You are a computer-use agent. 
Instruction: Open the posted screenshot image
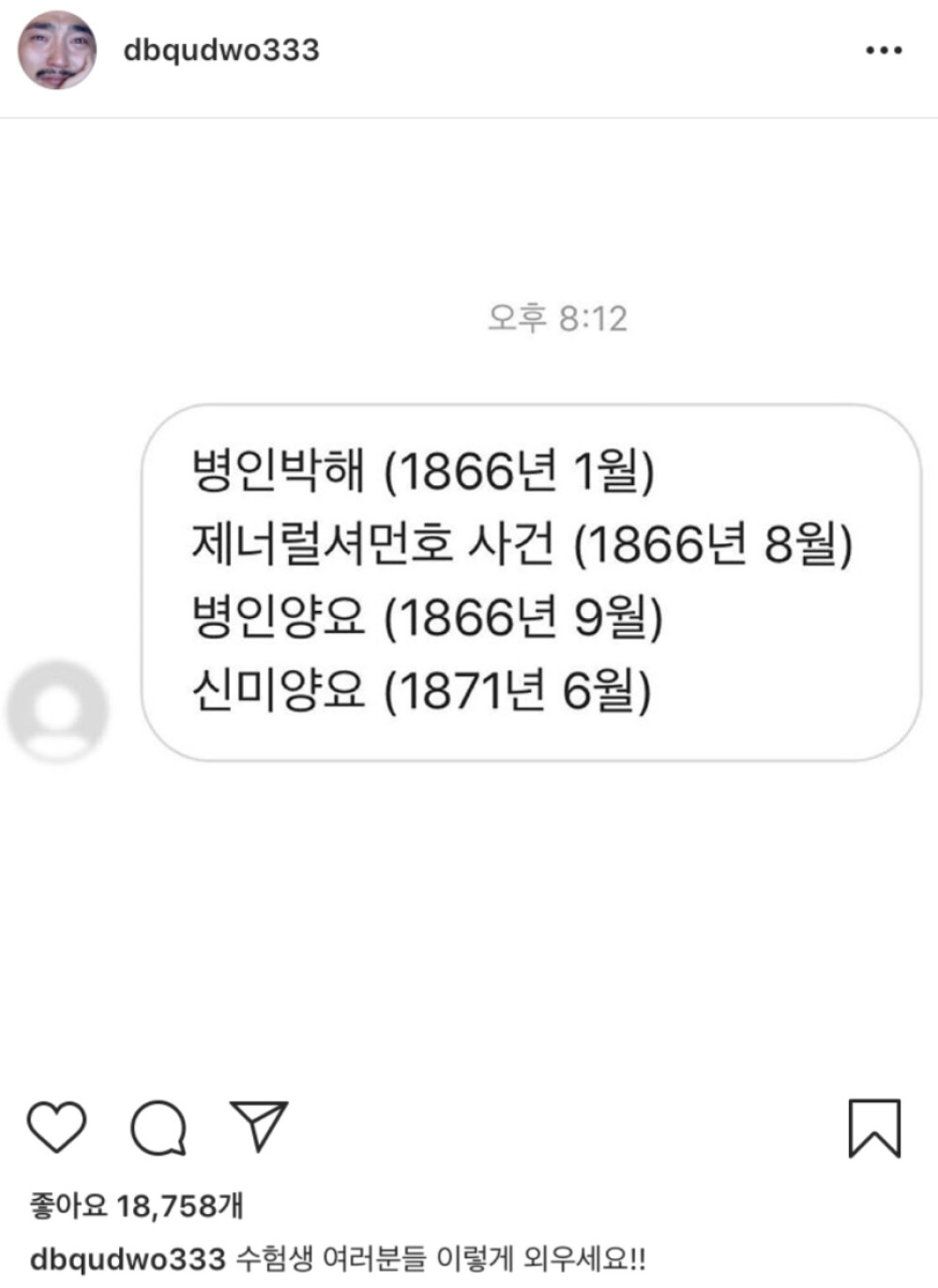click(x=469, y=600)
